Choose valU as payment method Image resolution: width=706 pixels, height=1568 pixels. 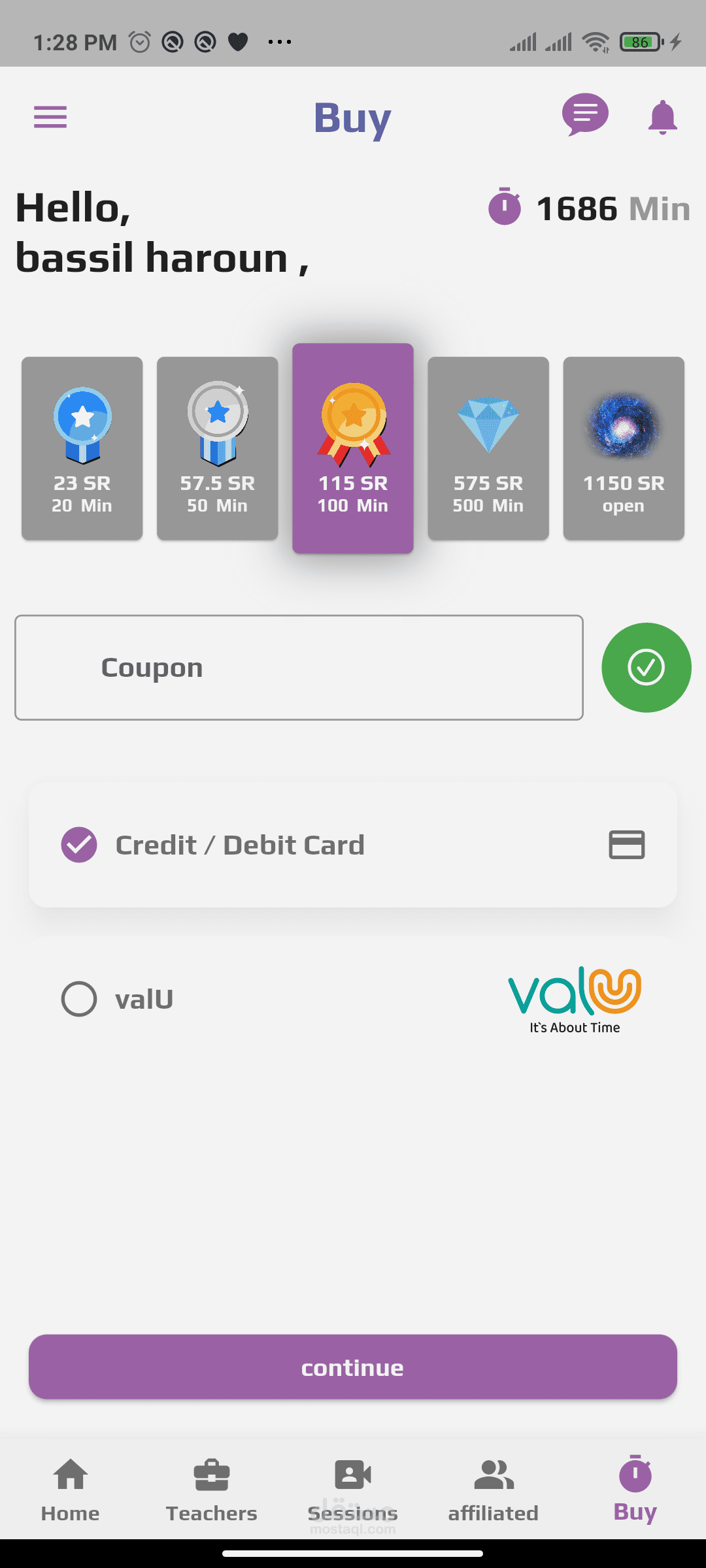353,999
